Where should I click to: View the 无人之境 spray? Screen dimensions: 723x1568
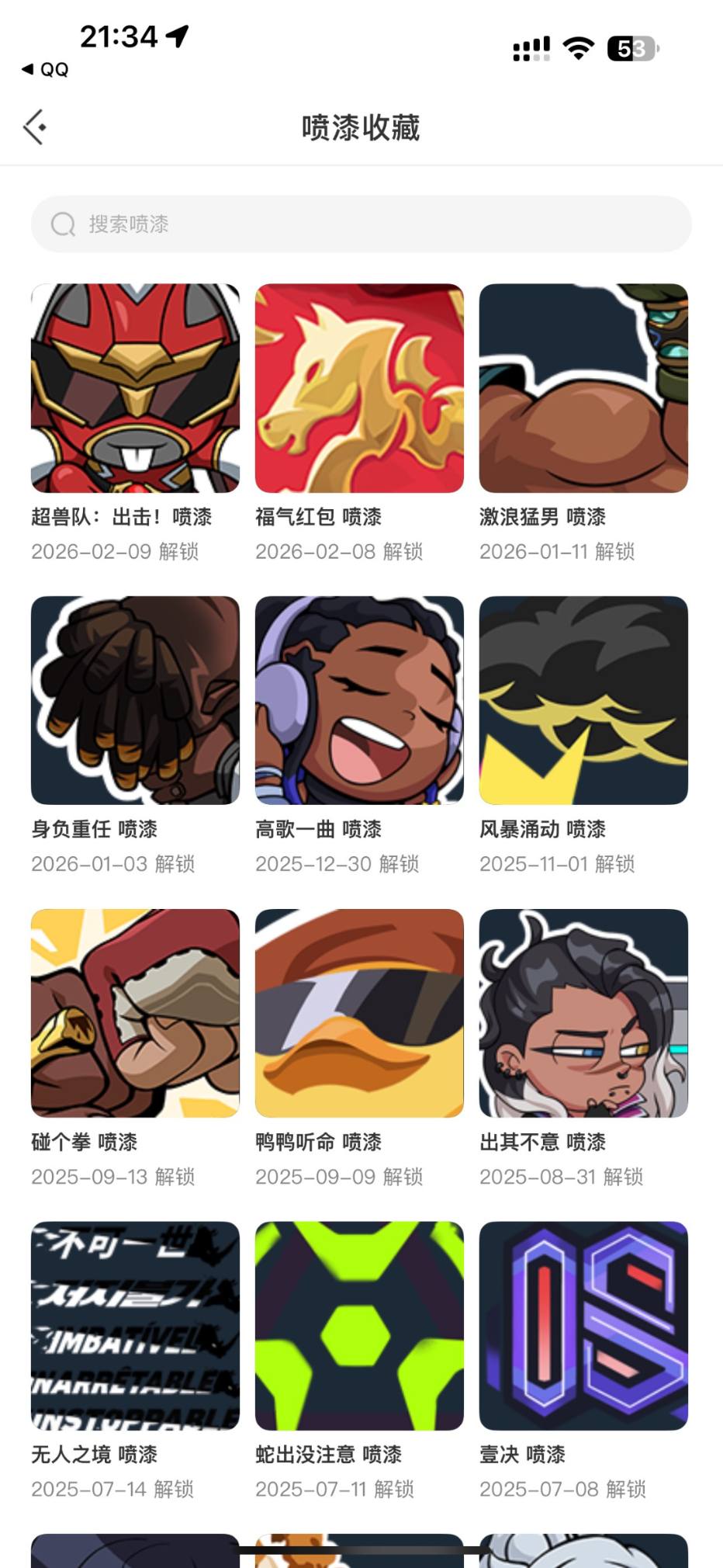pos(135,1326)
